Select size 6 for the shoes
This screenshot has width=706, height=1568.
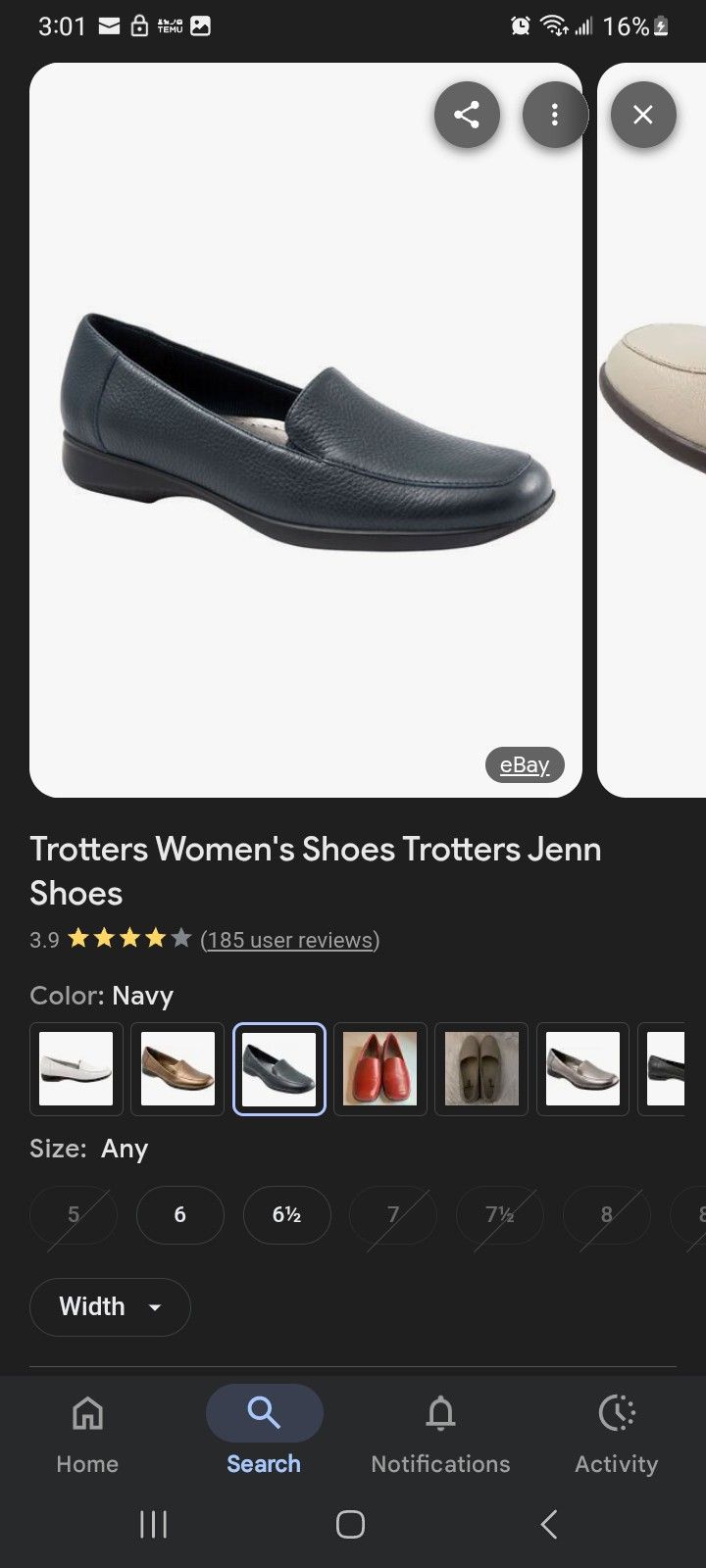point(179,1215)
